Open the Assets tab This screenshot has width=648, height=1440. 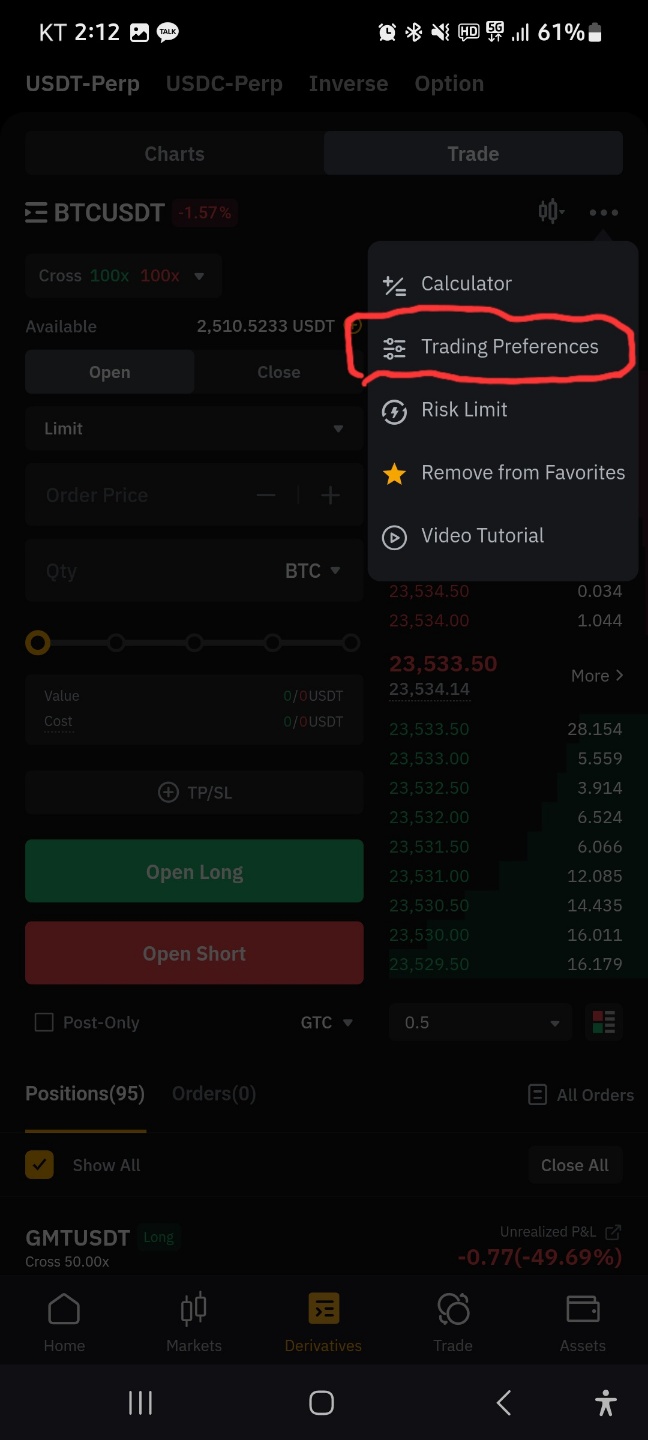pyautogui.click(x=583, y=1322)
